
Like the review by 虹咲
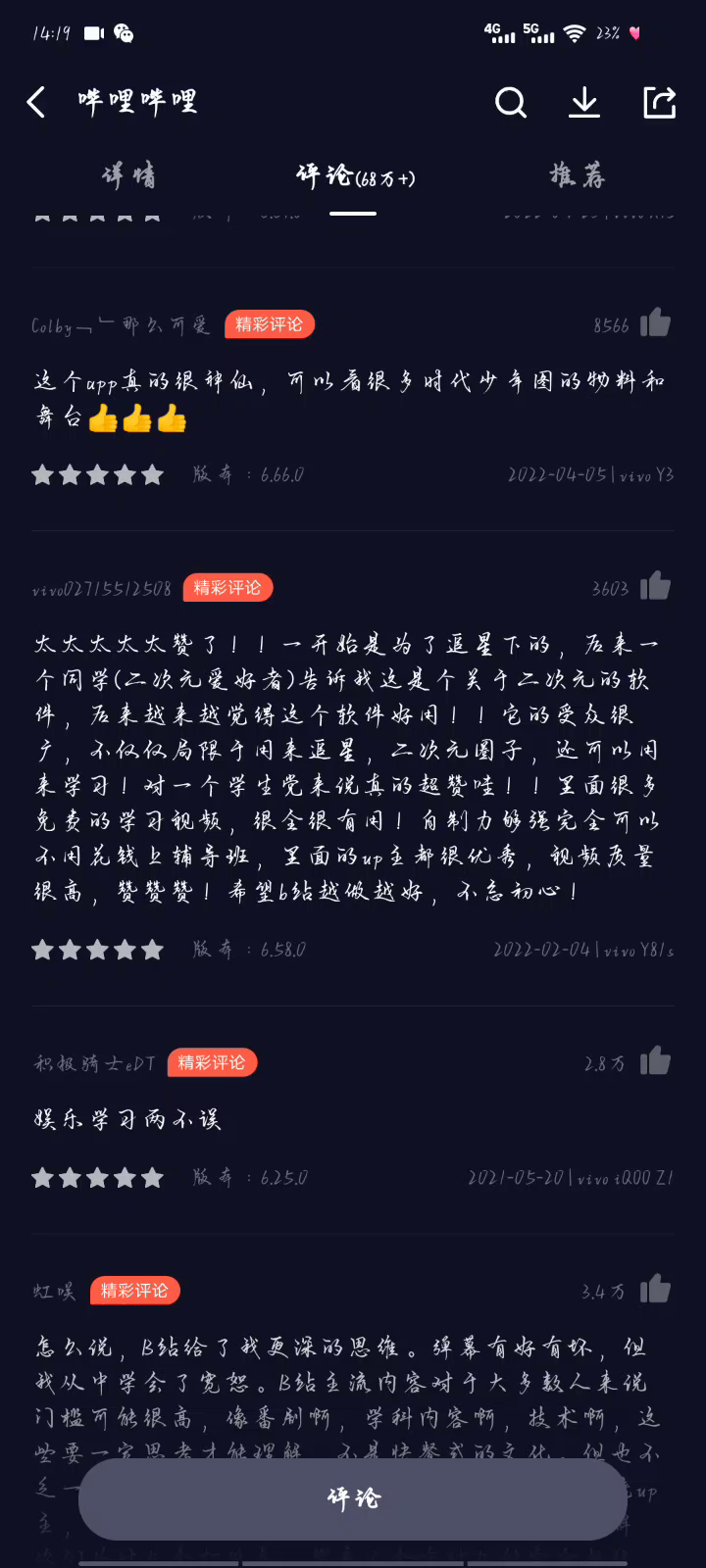coord(655,1290)
